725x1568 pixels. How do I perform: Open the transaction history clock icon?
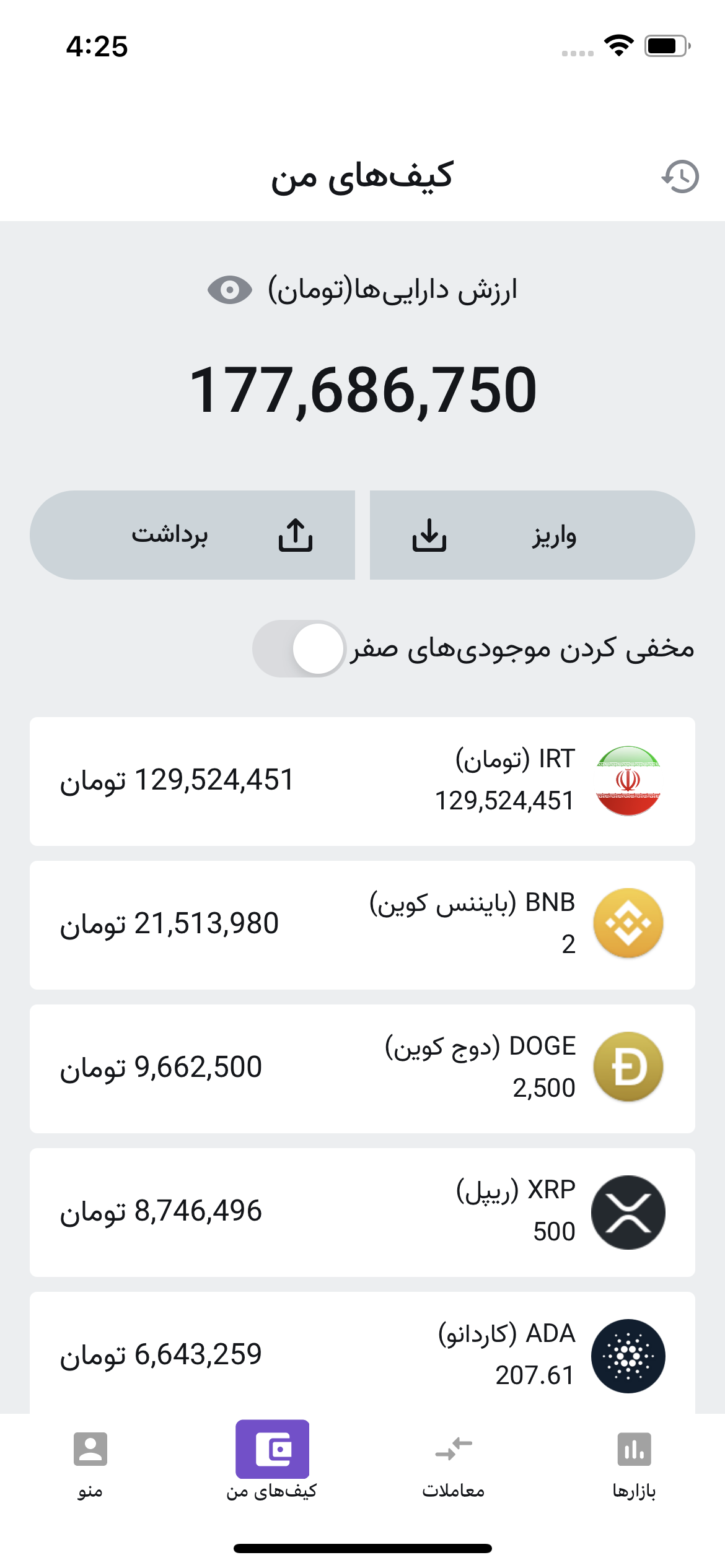coord(680,176)
